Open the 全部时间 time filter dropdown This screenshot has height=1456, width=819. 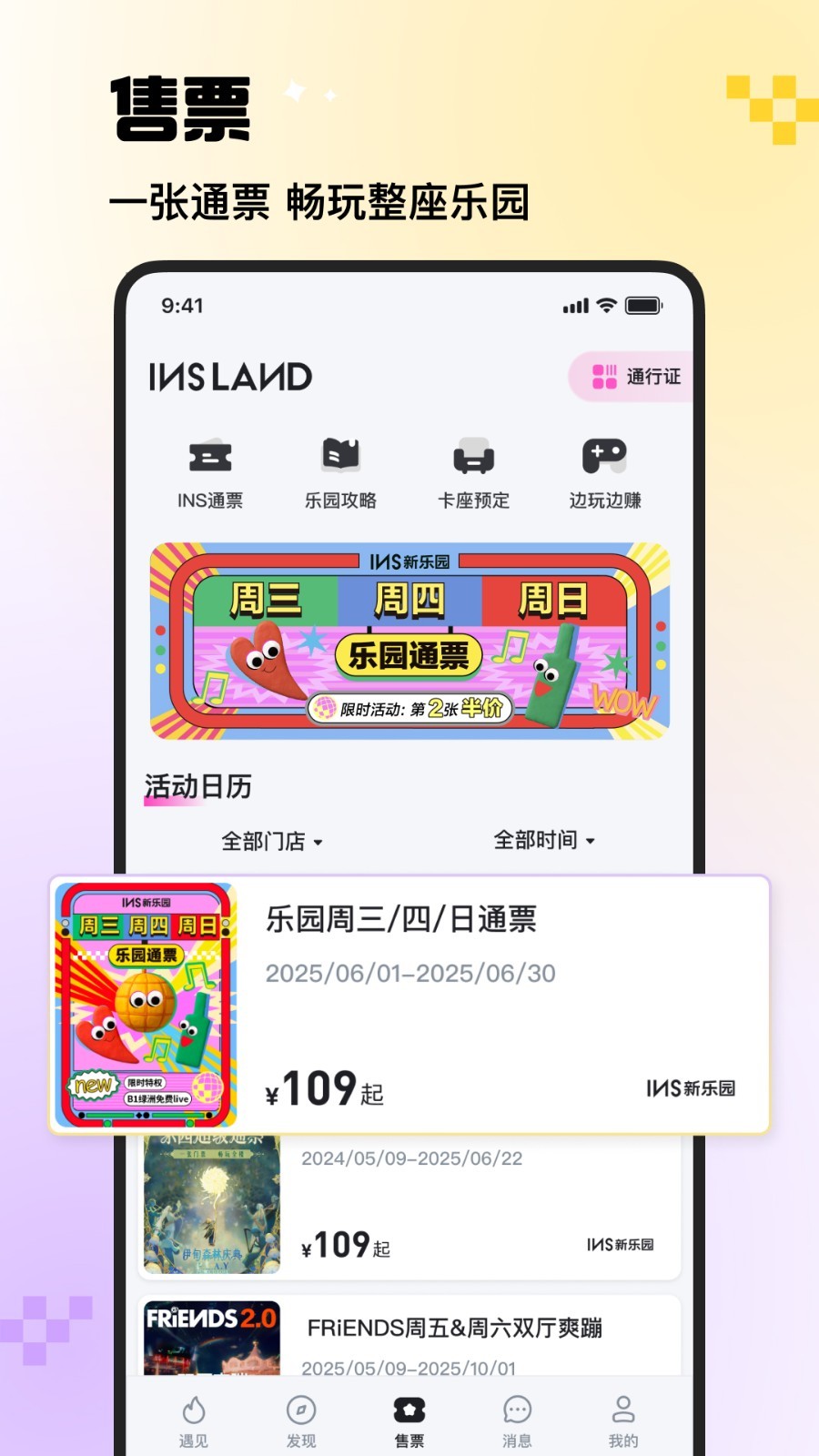[x=542, y=841]
